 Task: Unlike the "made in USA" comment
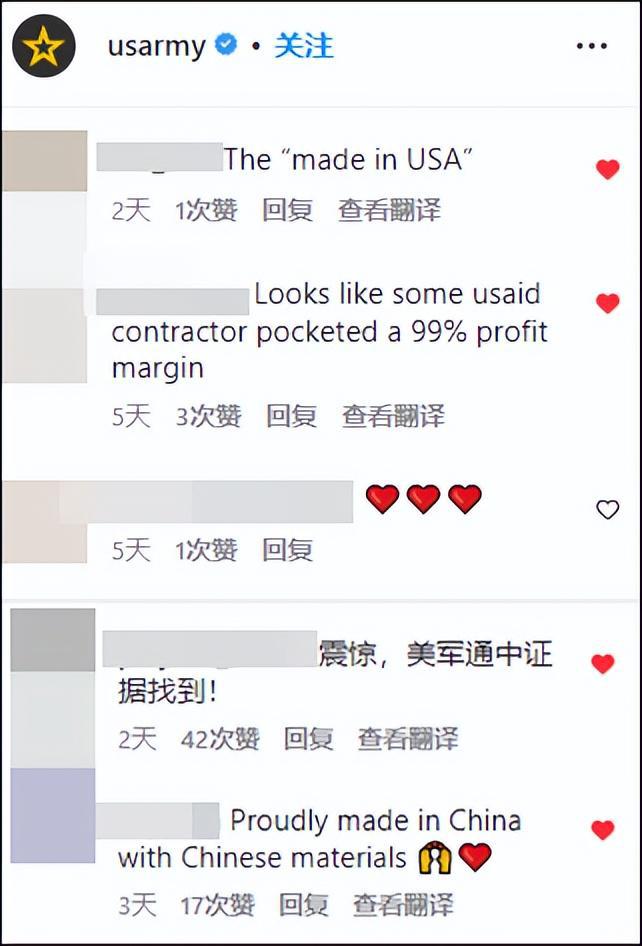[x=607, y=169]
